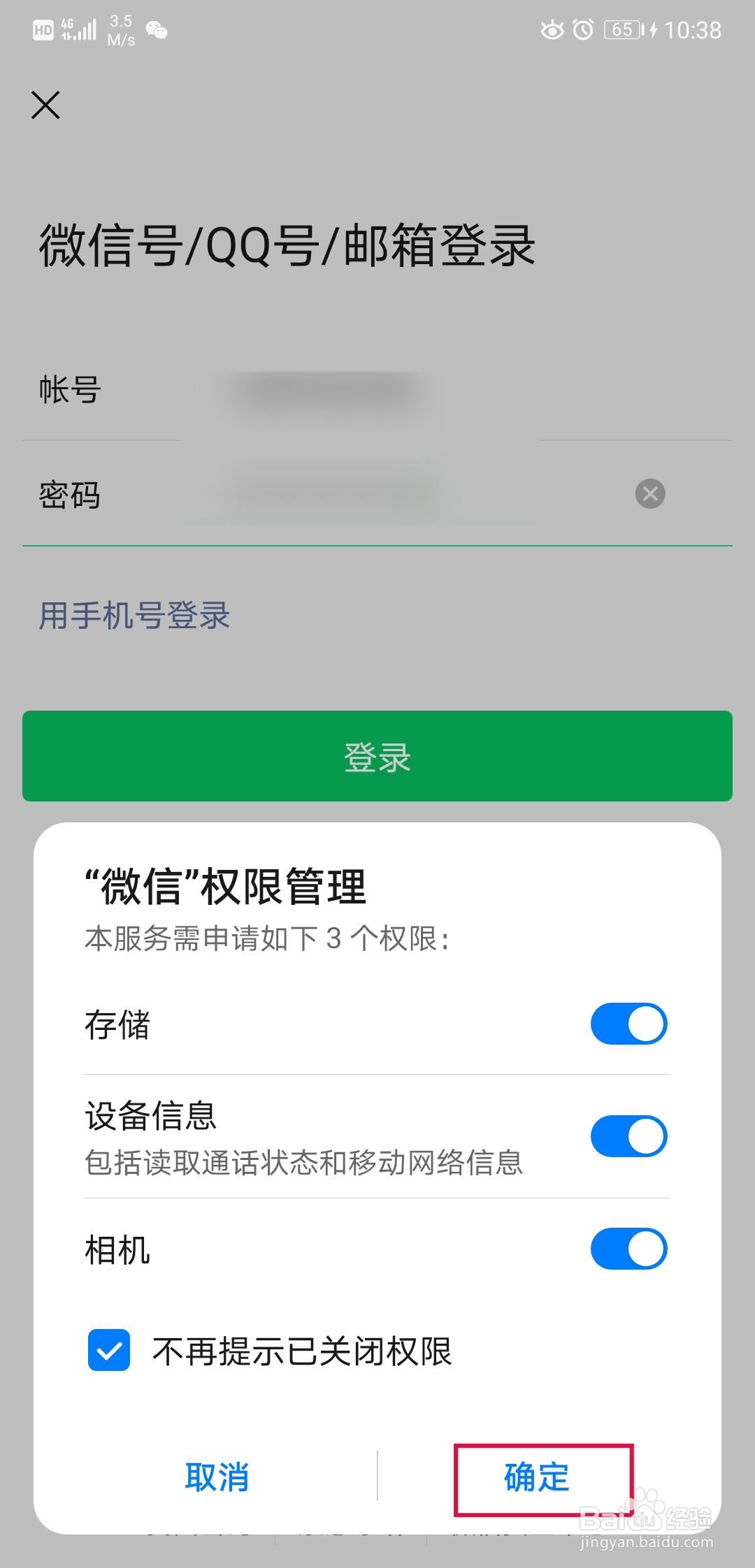Tap the WeChat notification icon in the status bar
The width and height of the screenshot is (755, 1568).
[x=157, y=31]
